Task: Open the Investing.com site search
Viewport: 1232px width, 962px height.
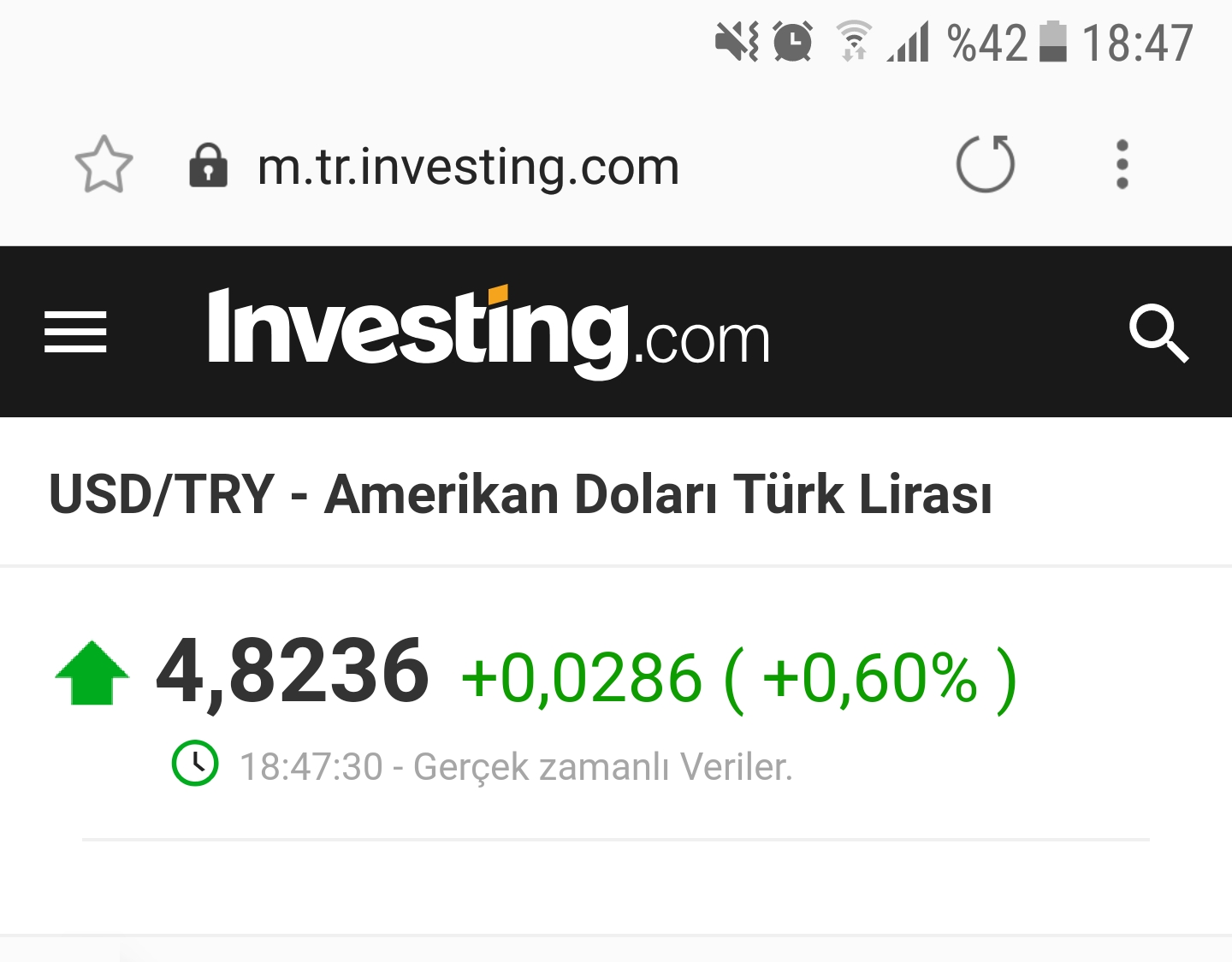Action: 1158,332
